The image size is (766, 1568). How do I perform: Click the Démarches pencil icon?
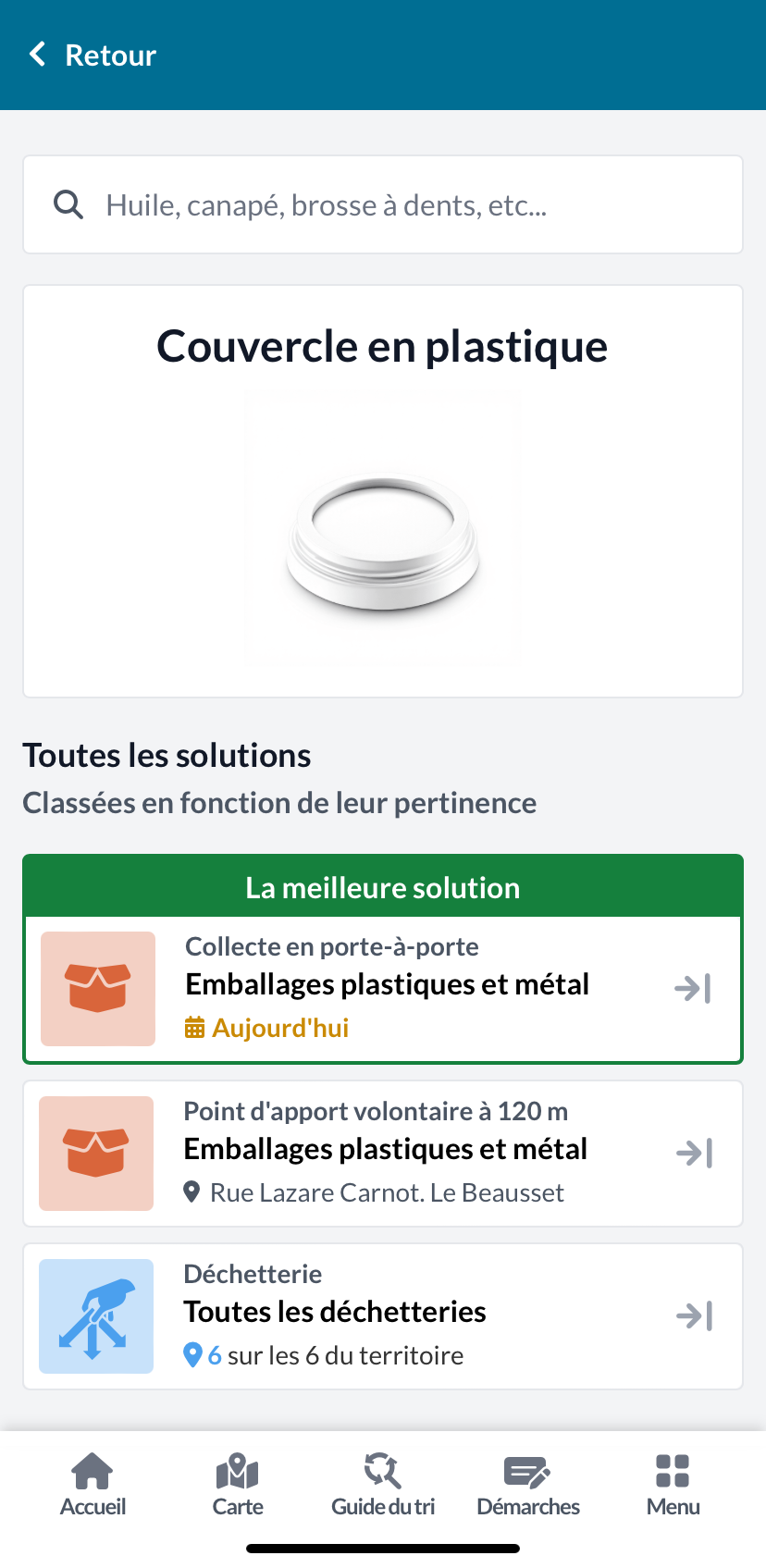click(x=527, y=1470)
